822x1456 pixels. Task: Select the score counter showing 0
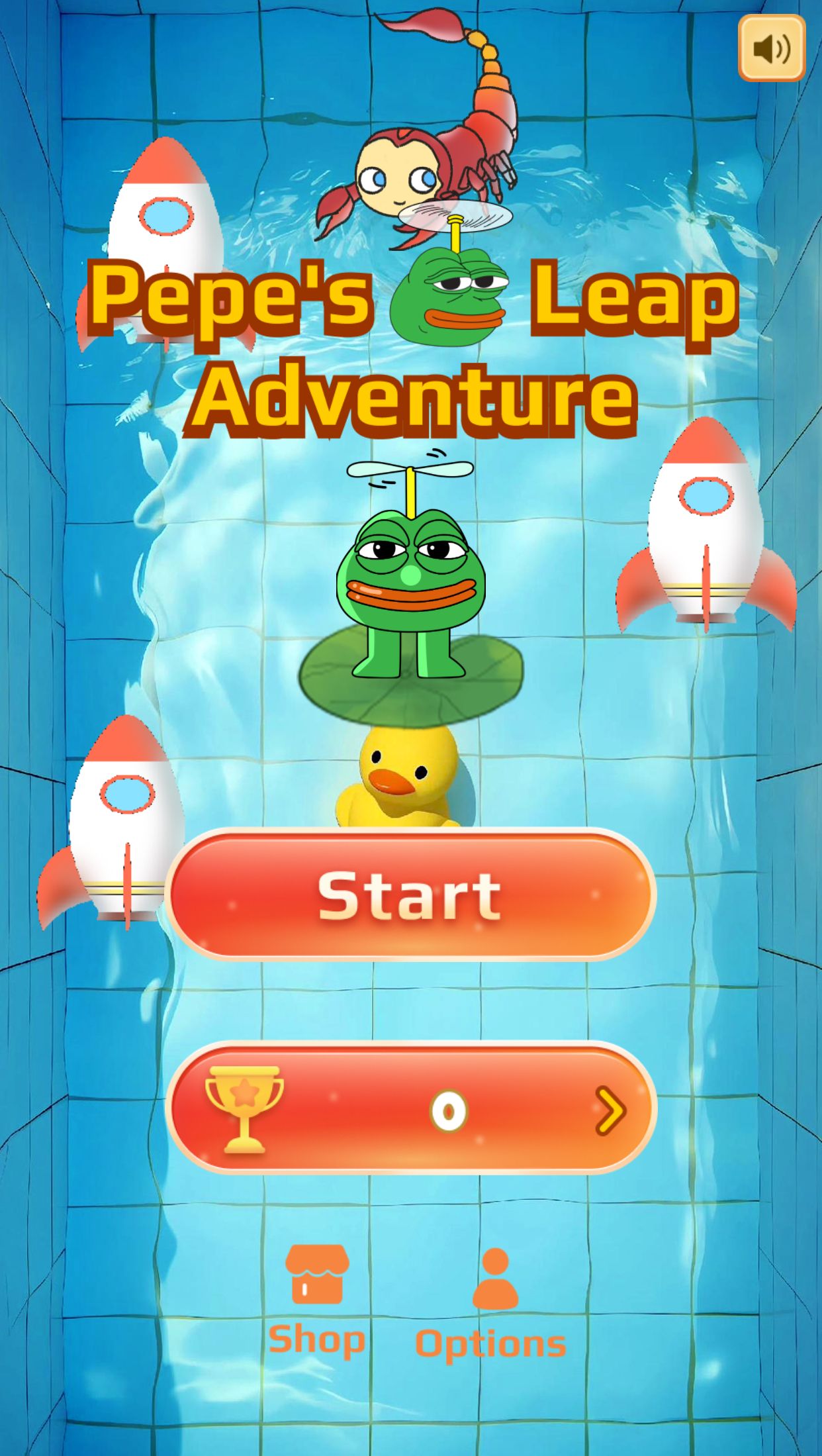coord(450,1110)
